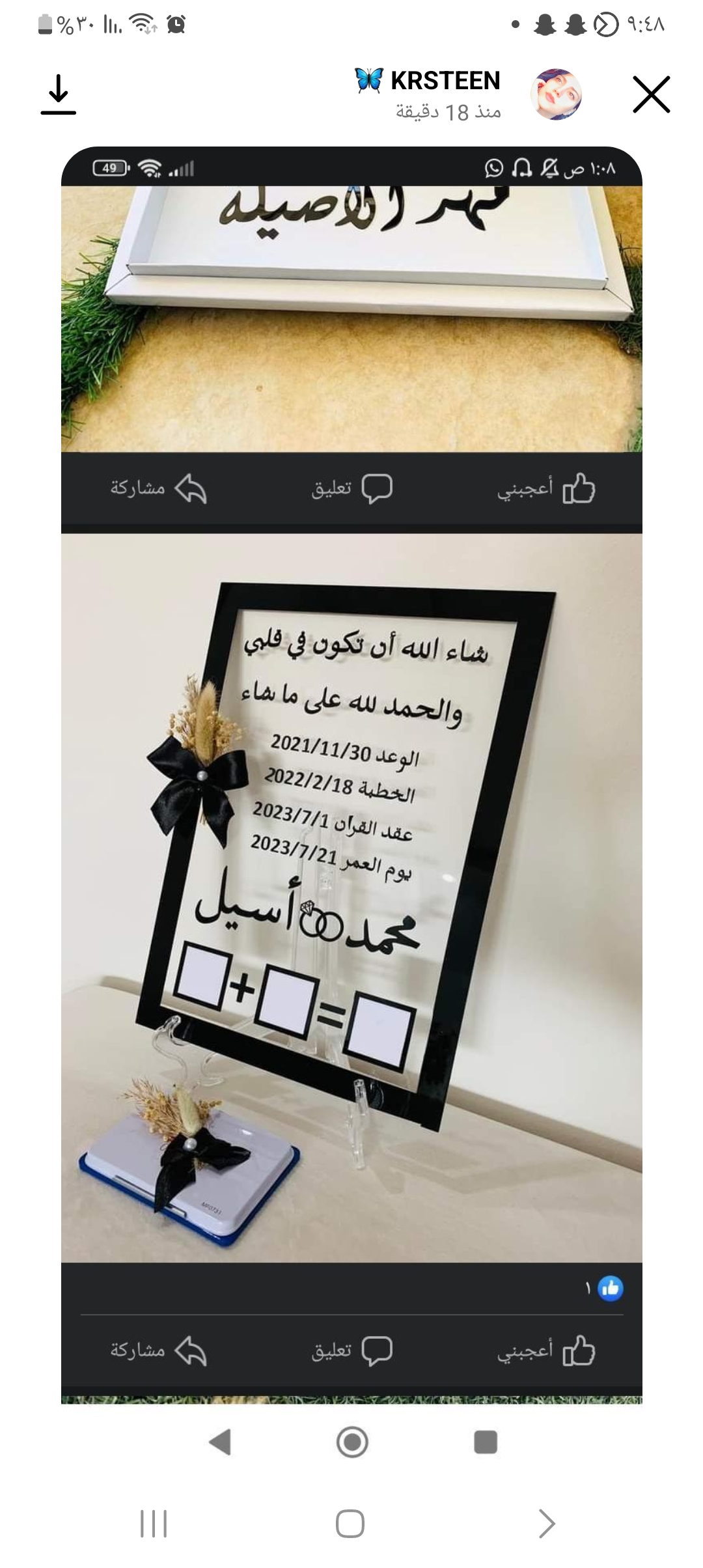This screenshot has width=703, height=1568.
Task: Go to the system home screen
Action: (350, 1524)
